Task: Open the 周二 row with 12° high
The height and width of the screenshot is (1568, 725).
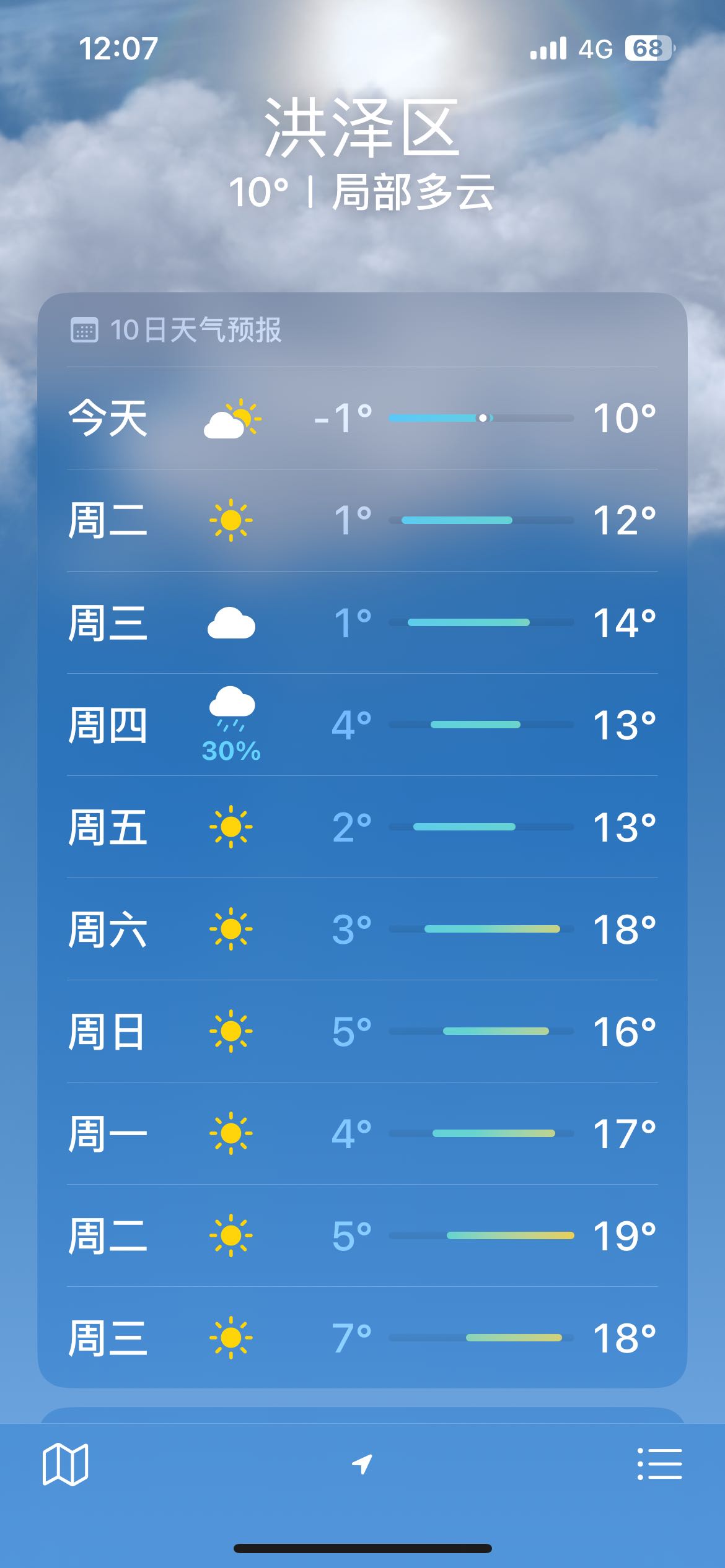Action: coord(362,520)
